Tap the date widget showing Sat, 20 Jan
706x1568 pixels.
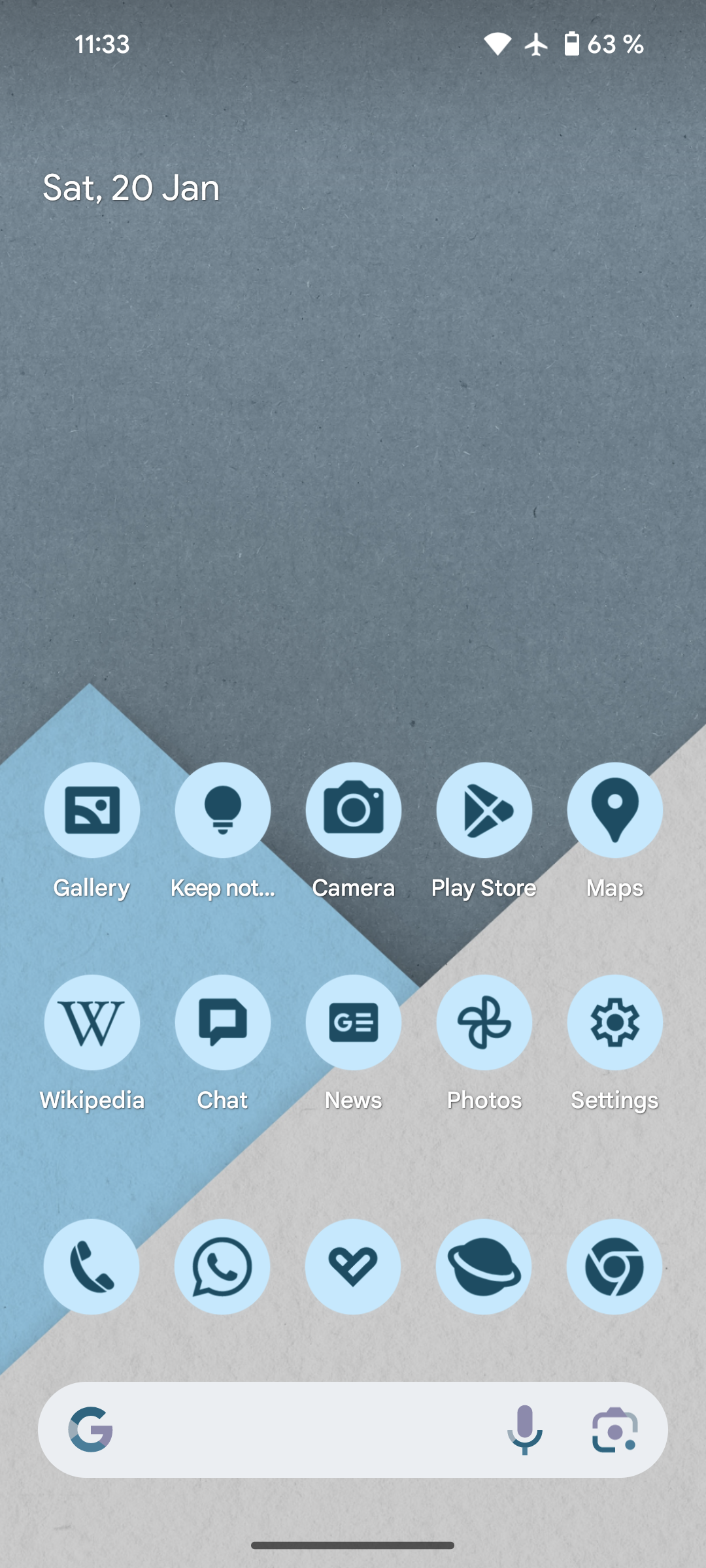(131, 188)
